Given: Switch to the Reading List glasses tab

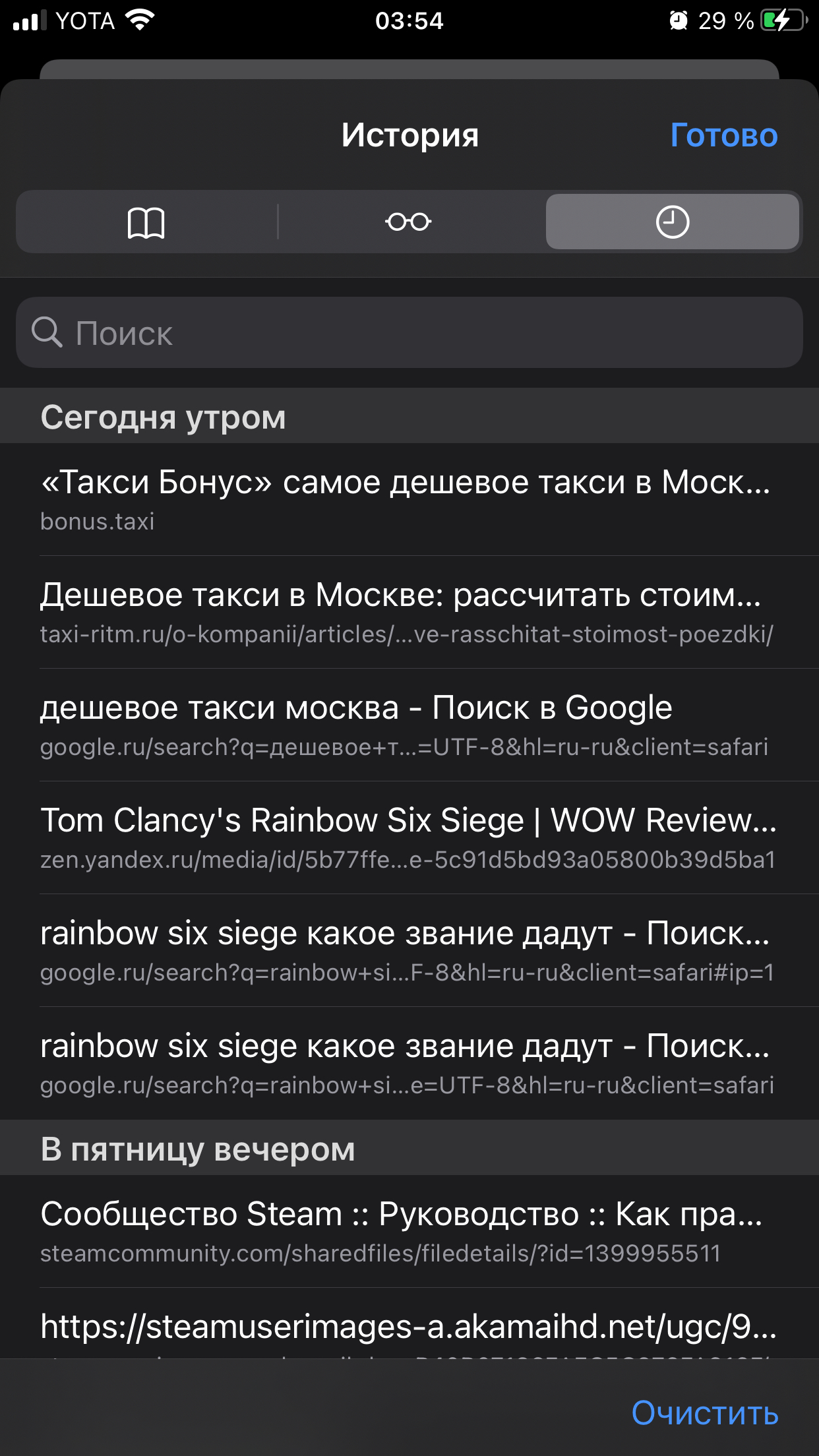Looking at the screenshot, I should pyautogui.click(x=408, y=222).
